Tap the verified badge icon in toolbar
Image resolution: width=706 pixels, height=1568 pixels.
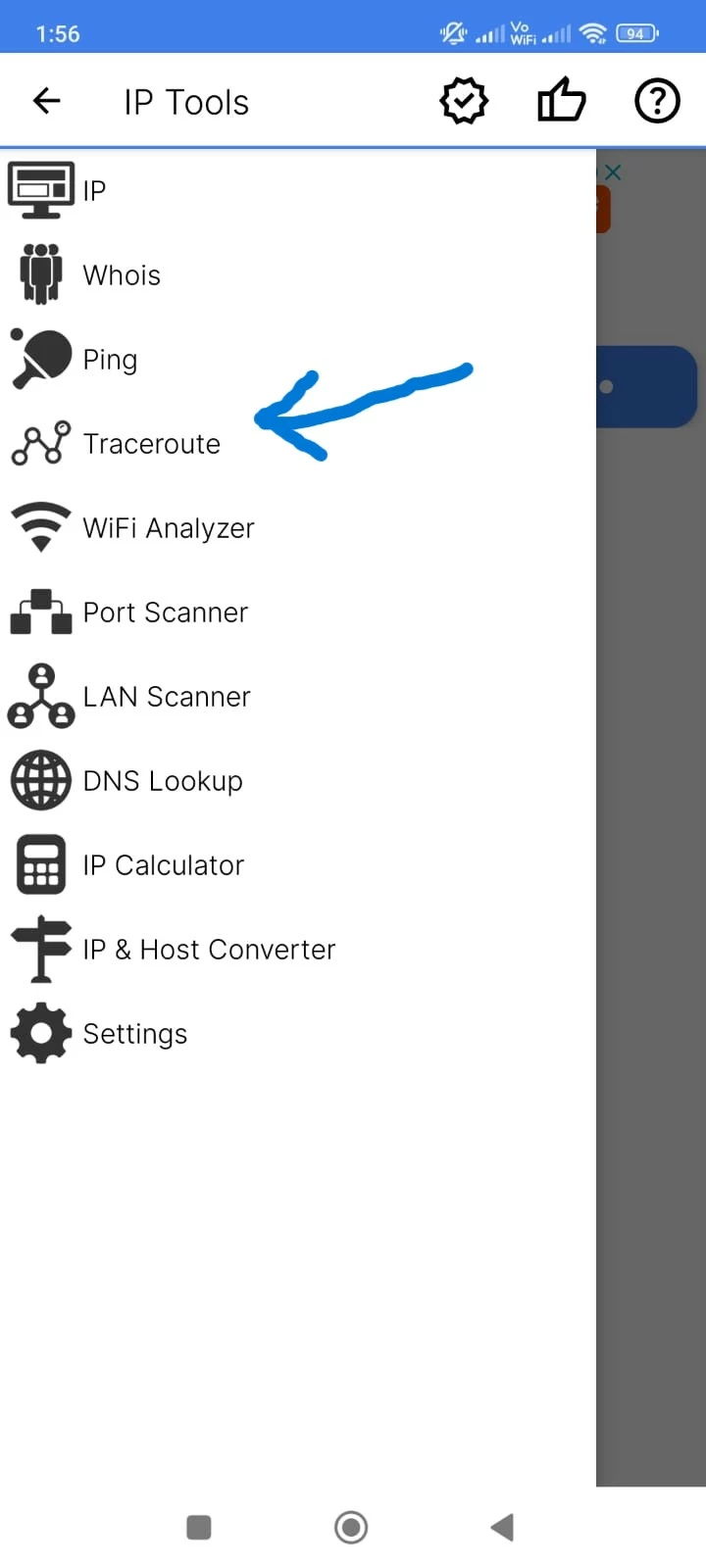[464, 101]
